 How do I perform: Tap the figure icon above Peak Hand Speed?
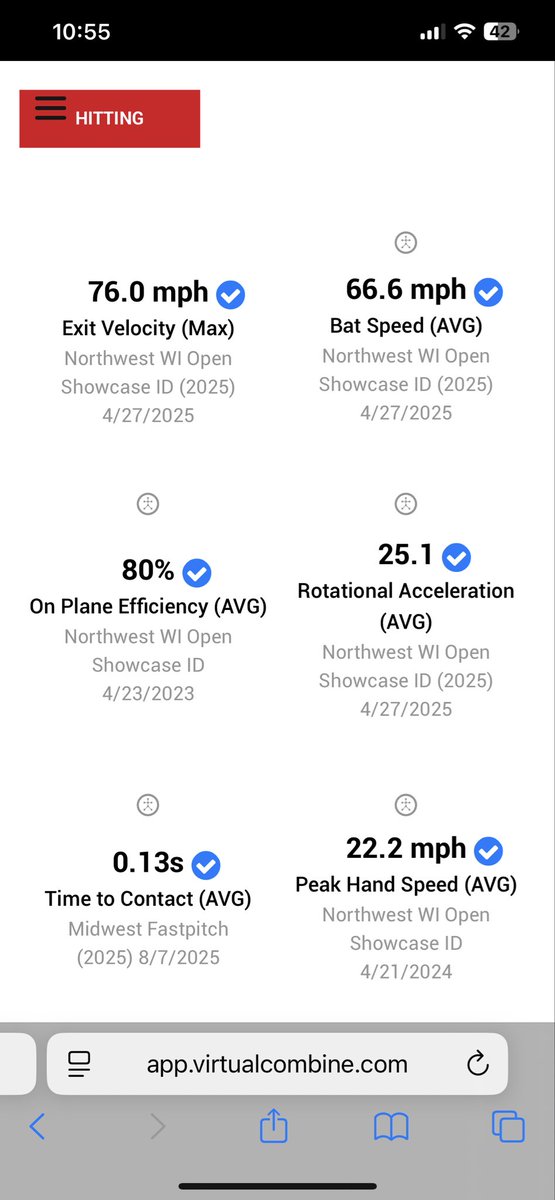click(405, 804)
